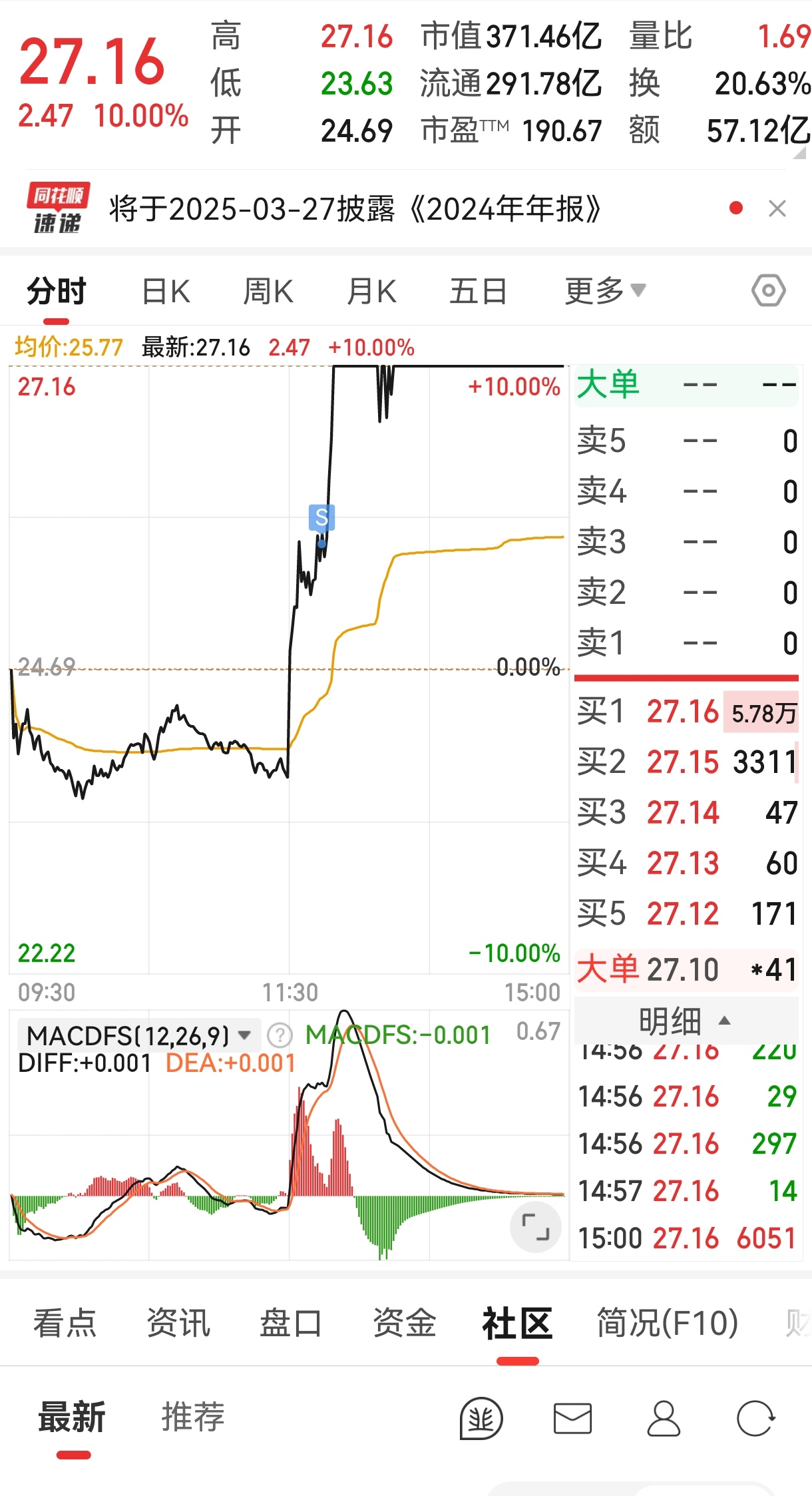Dismiss the 同花顺速递 announcement banner
The height and width of the screenshot is (1496, 812).
point(777,209)
